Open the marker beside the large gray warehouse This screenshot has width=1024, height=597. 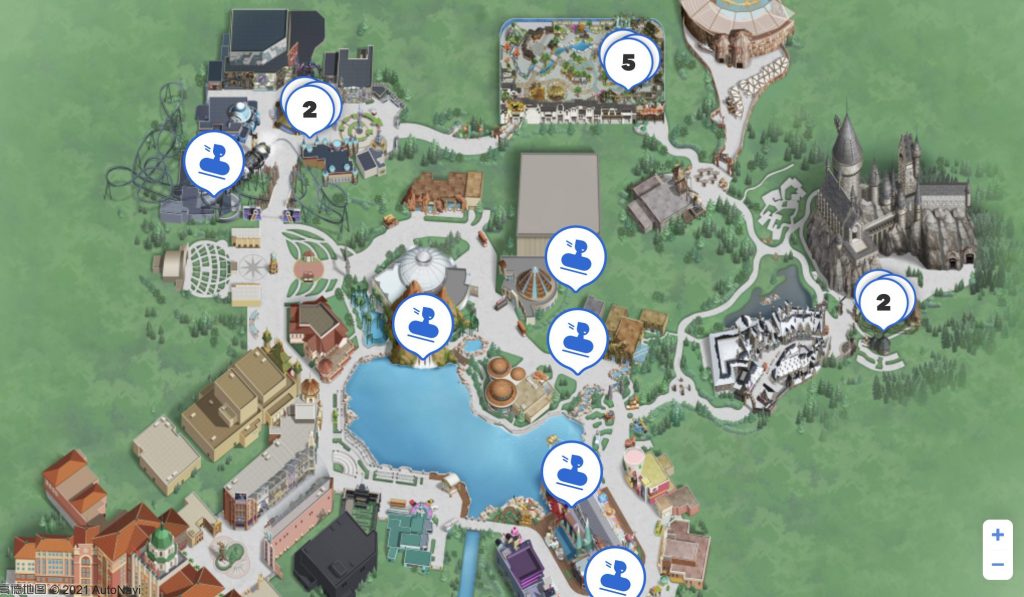coord(575,256)
